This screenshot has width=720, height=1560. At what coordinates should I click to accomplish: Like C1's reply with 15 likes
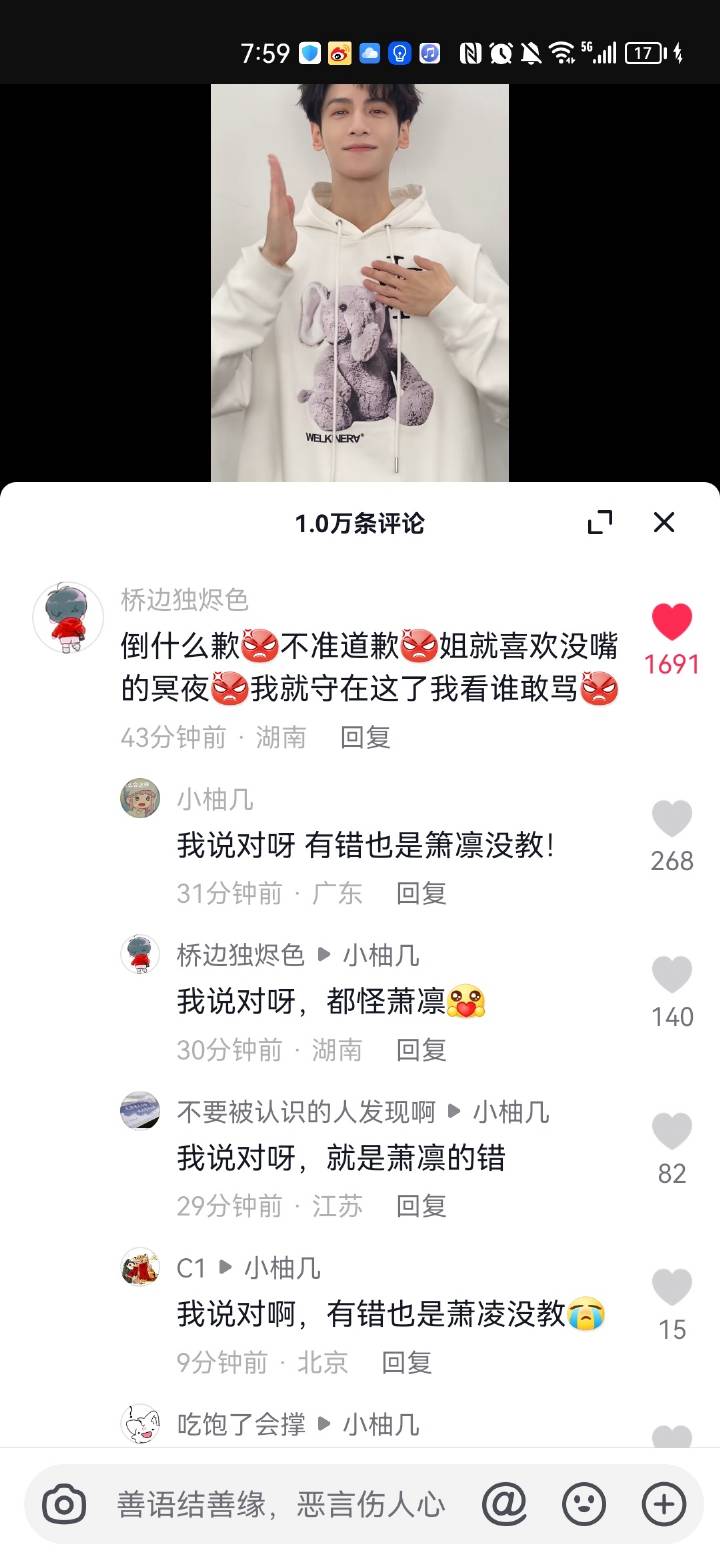[671, 1288]
